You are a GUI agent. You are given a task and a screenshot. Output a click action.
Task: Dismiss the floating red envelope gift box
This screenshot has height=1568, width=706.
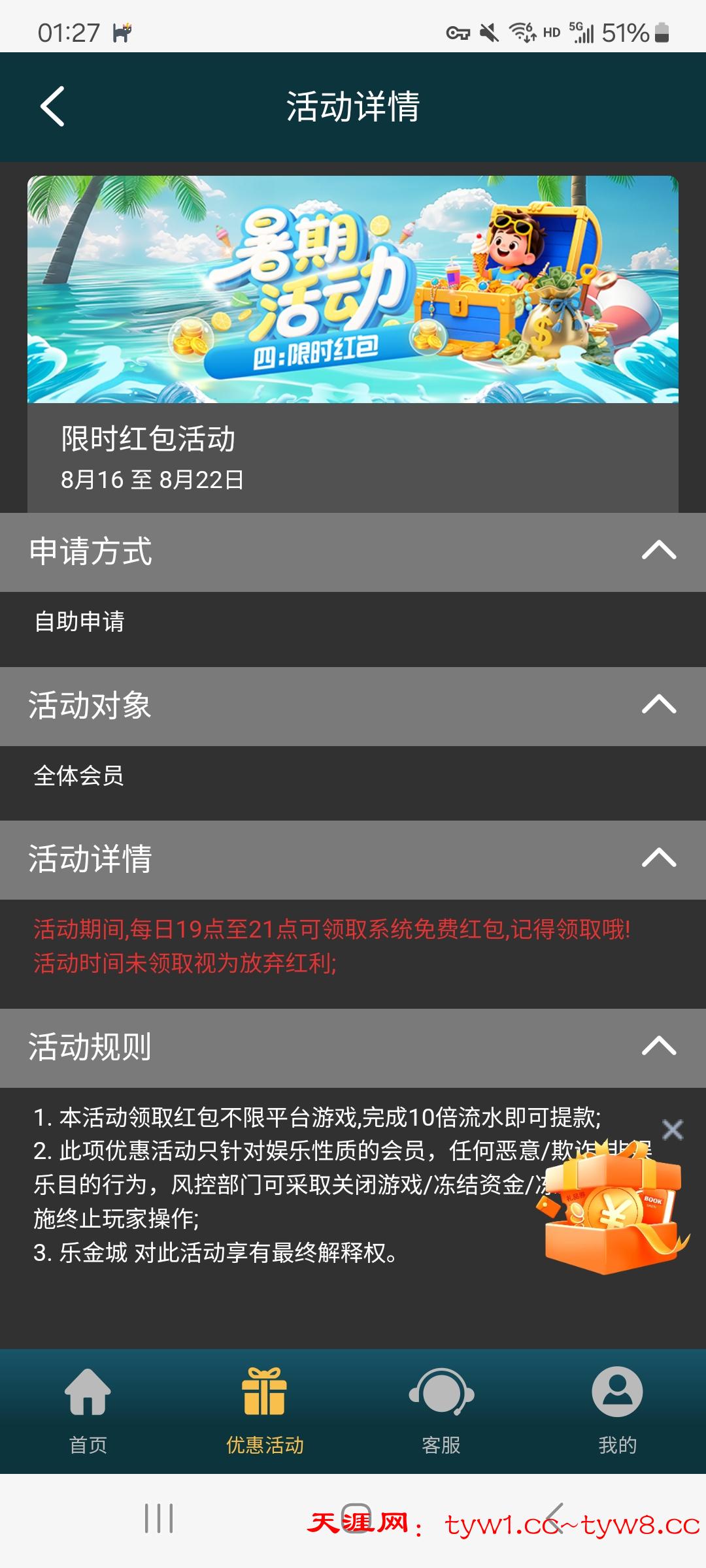pos(672,1130)
